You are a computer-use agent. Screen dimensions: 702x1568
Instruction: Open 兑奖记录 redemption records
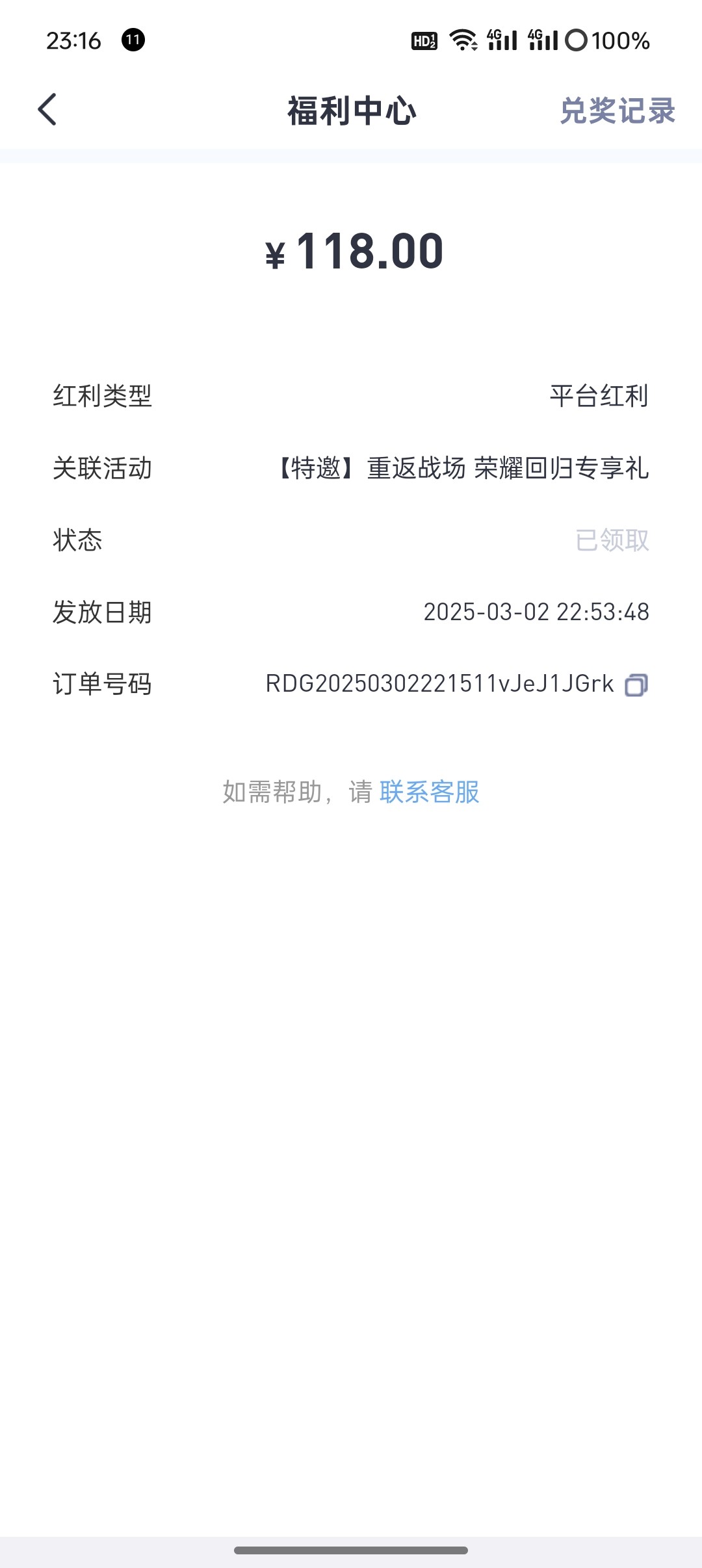pyautogui.click(x=617, y=111)
